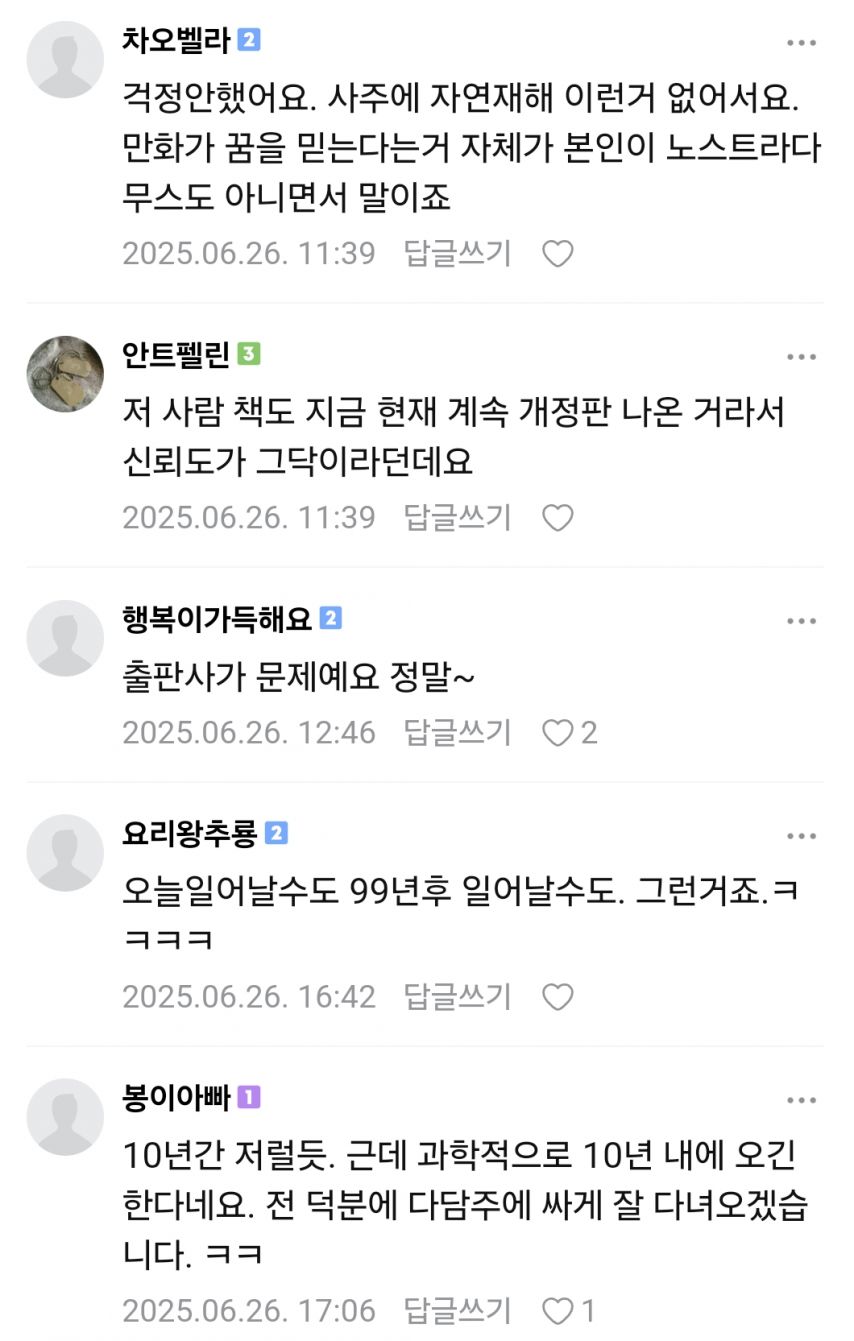
Task: Open the overflow menu on 차오벨라's comment
Action: pos(801,43)
